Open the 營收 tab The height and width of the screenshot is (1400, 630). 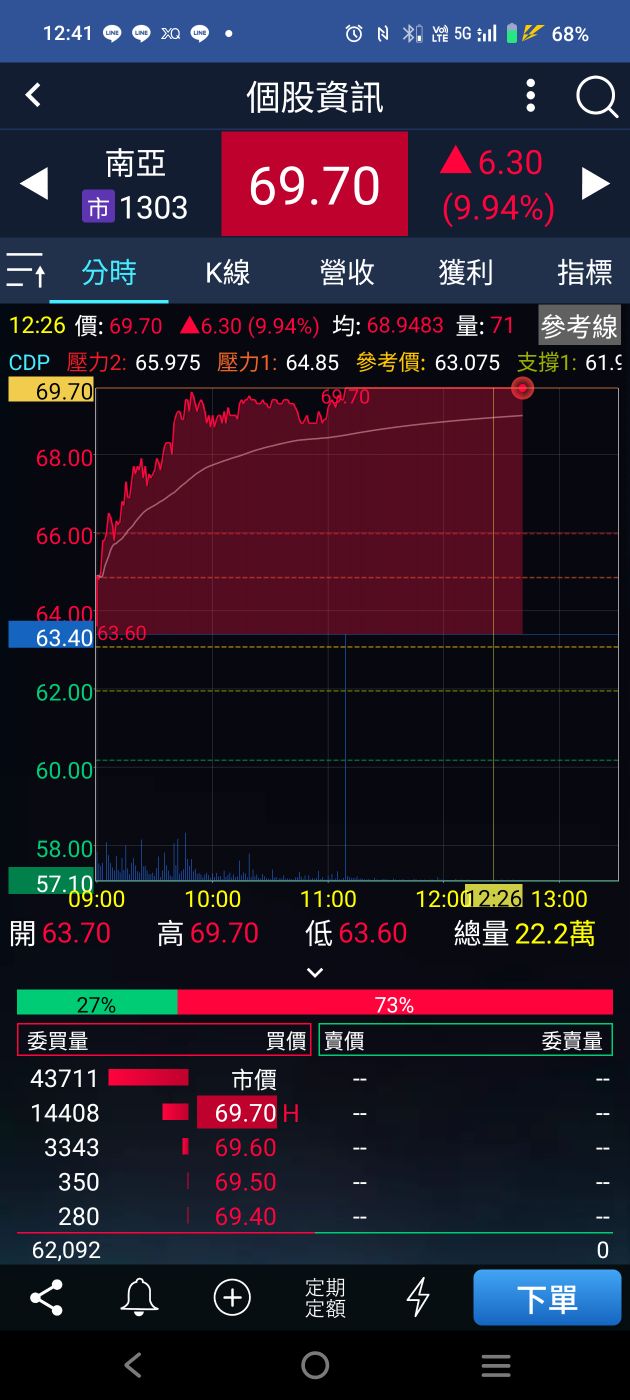coord(347,272)
